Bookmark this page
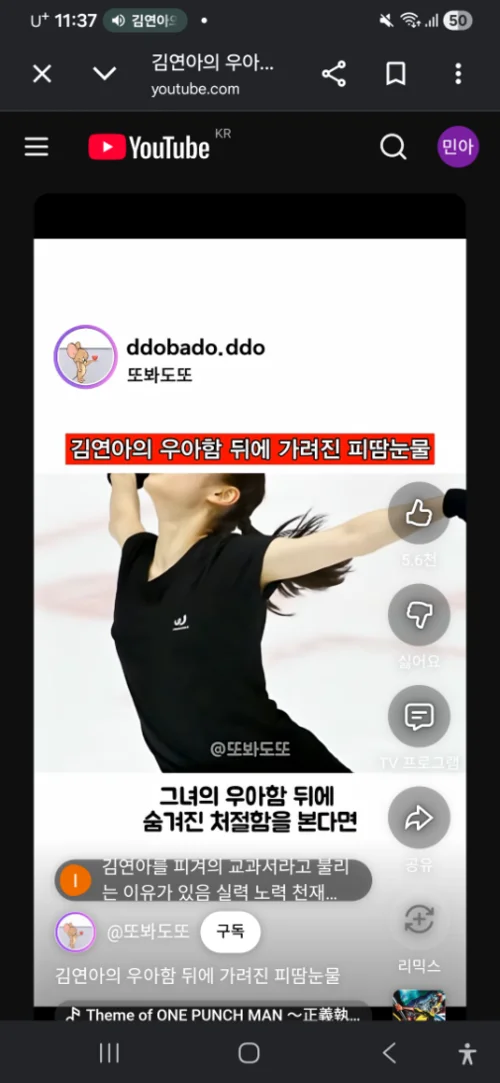Screen dimensions: 500x1083 pos(396,74)
